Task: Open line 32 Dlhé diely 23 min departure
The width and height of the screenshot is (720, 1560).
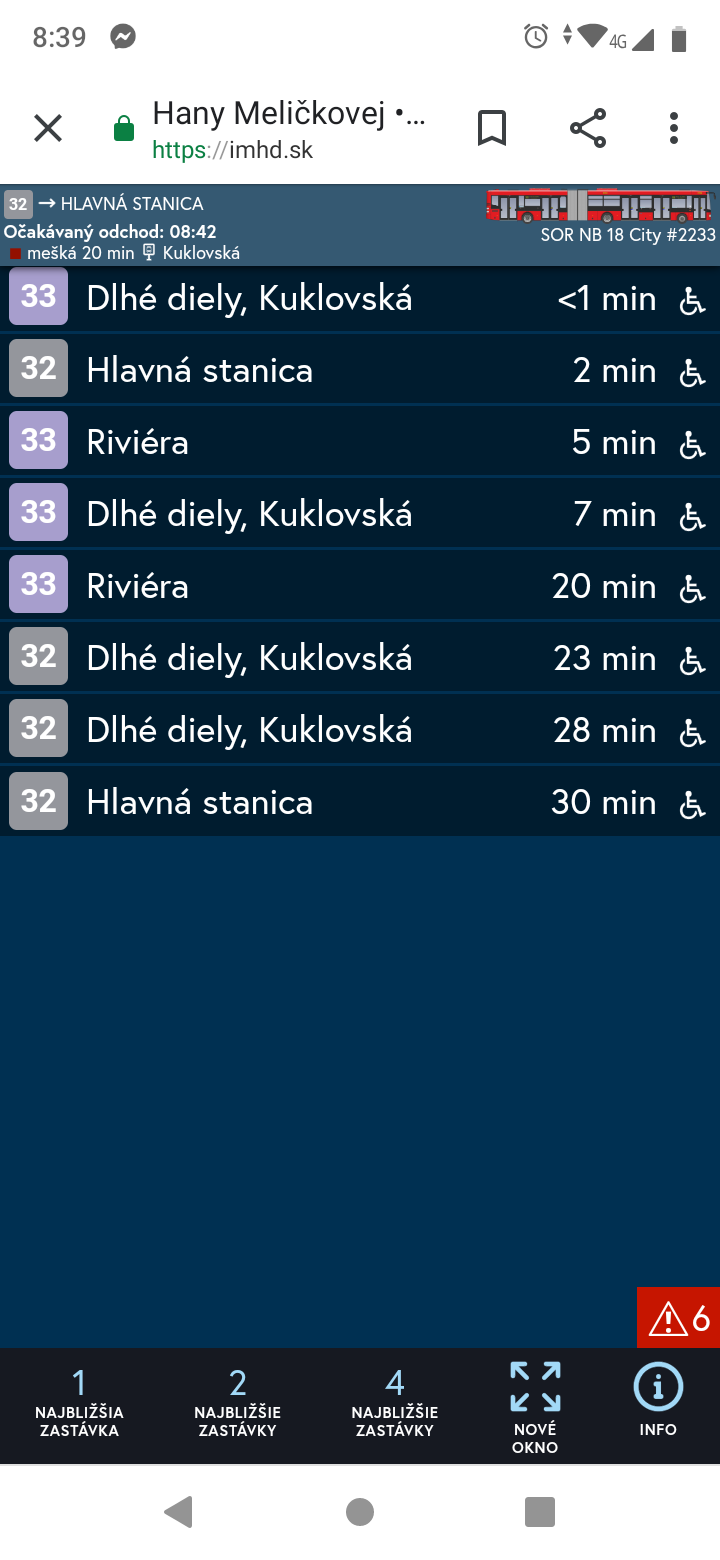Action: click(360, 658)
